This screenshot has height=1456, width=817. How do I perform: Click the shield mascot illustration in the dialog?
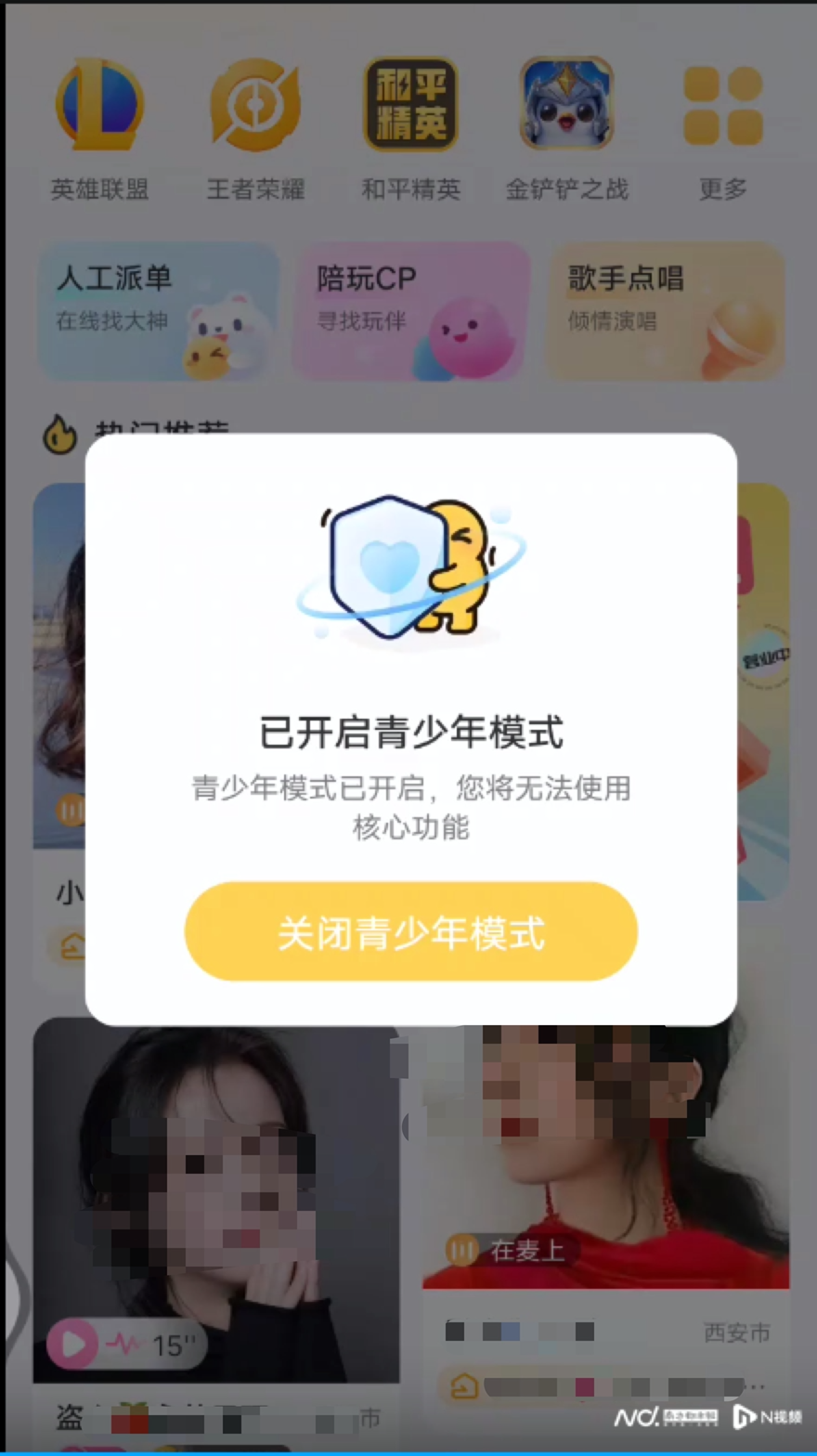click(408, 569)
